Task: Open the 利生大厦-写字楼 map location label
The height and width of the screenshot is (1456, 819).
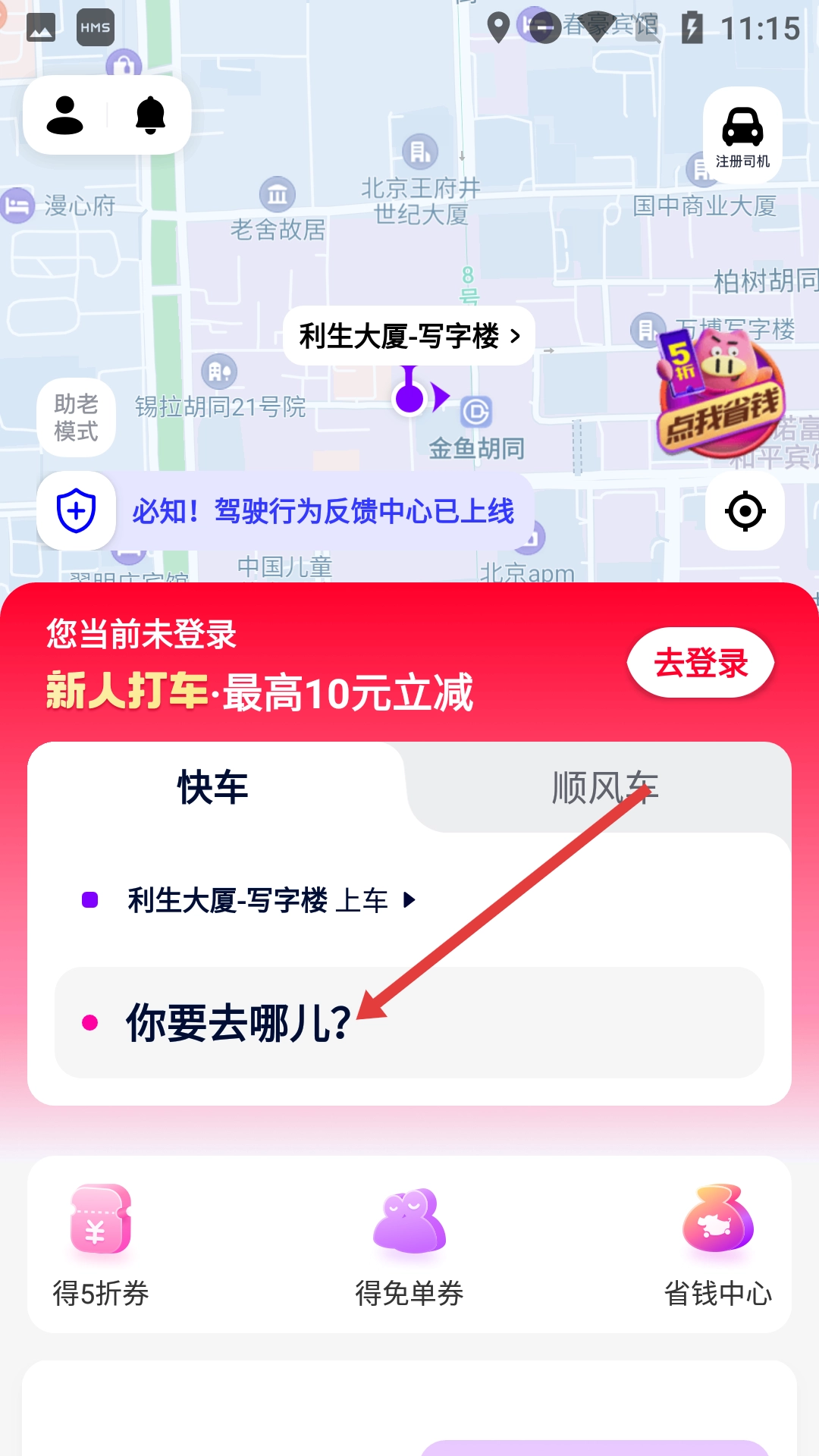Action: pos(409,336)
